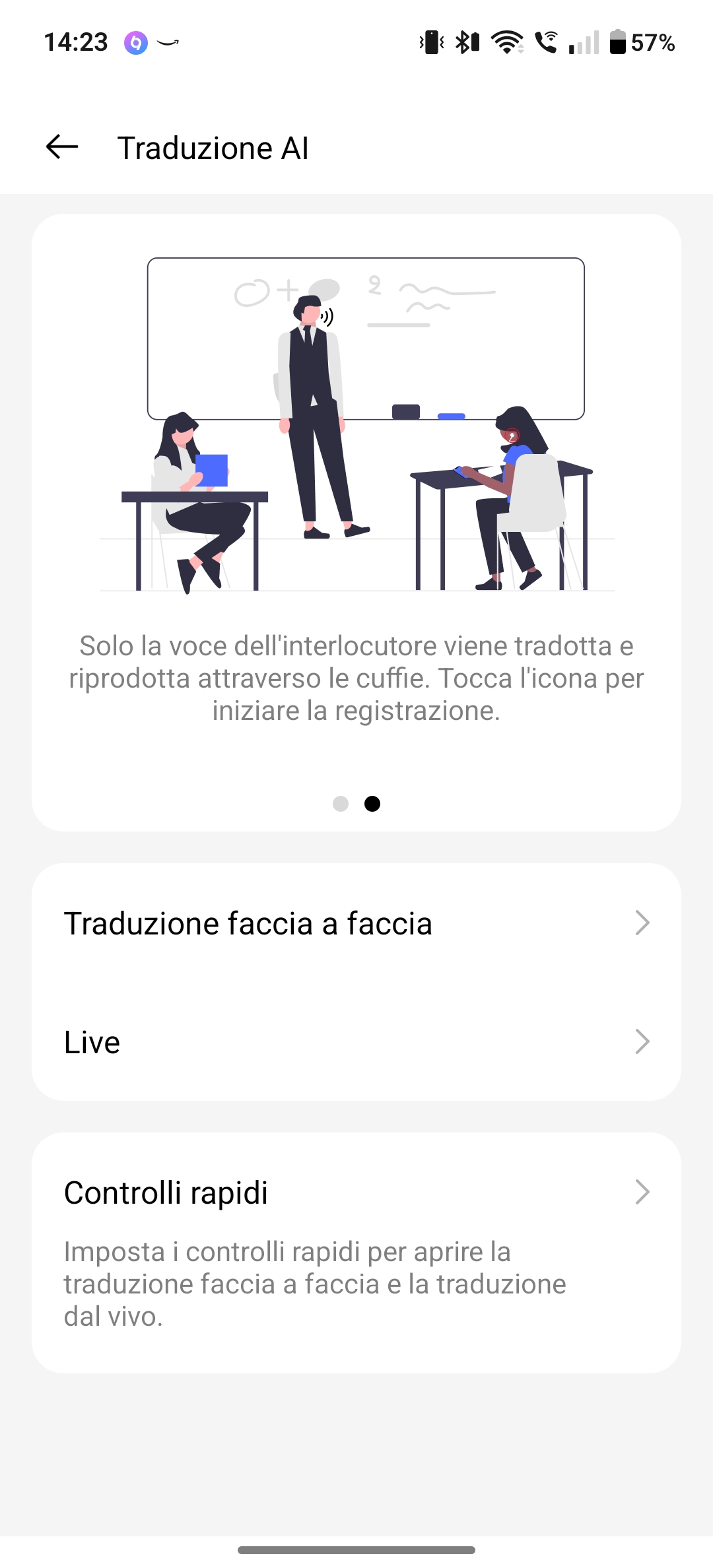
Task: Go back from Traduzione AI
Action: point(62,147)
